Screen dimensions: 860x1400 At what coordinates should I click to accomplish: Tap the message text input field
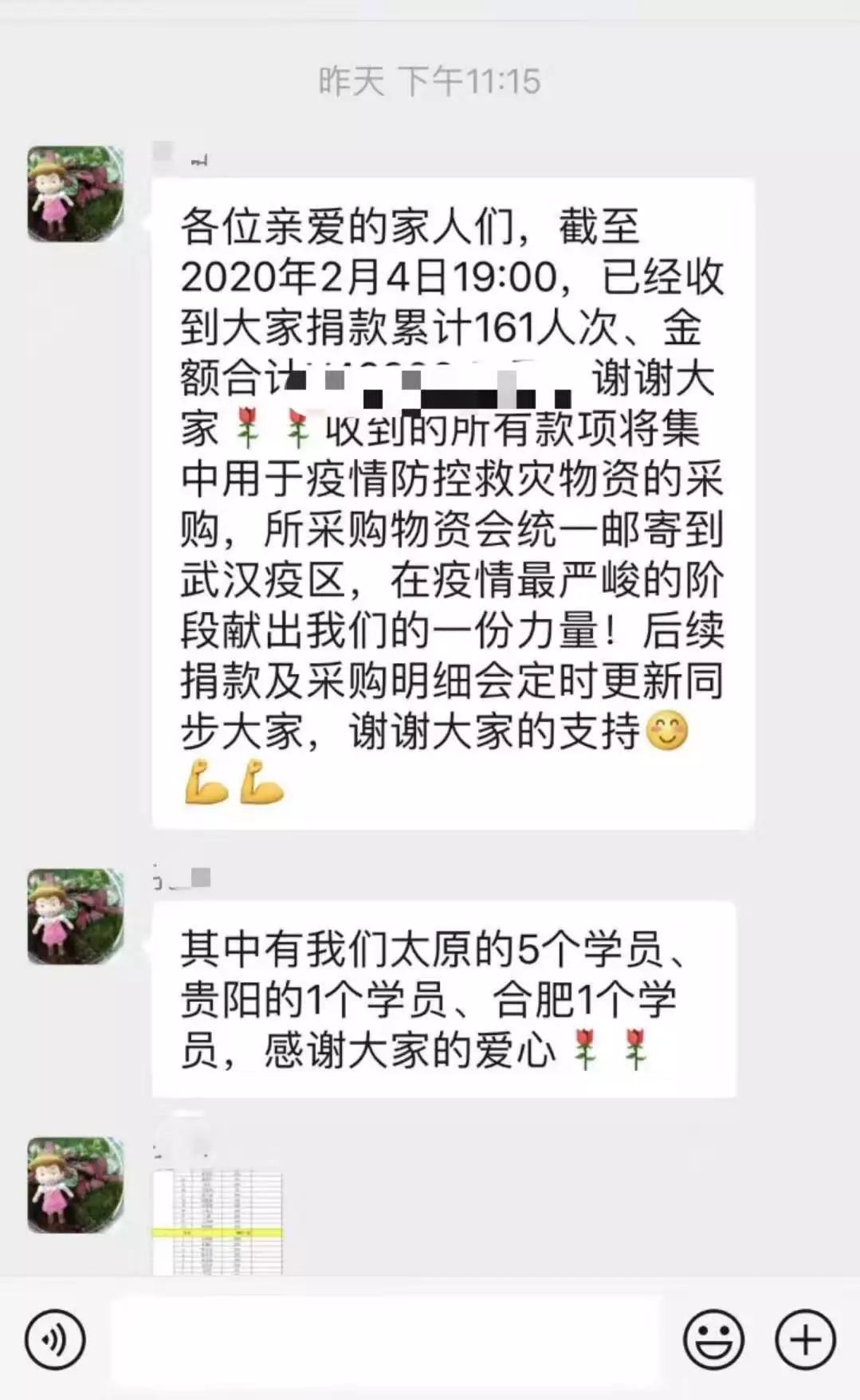pyautogui.click(x=385, y=1339)
